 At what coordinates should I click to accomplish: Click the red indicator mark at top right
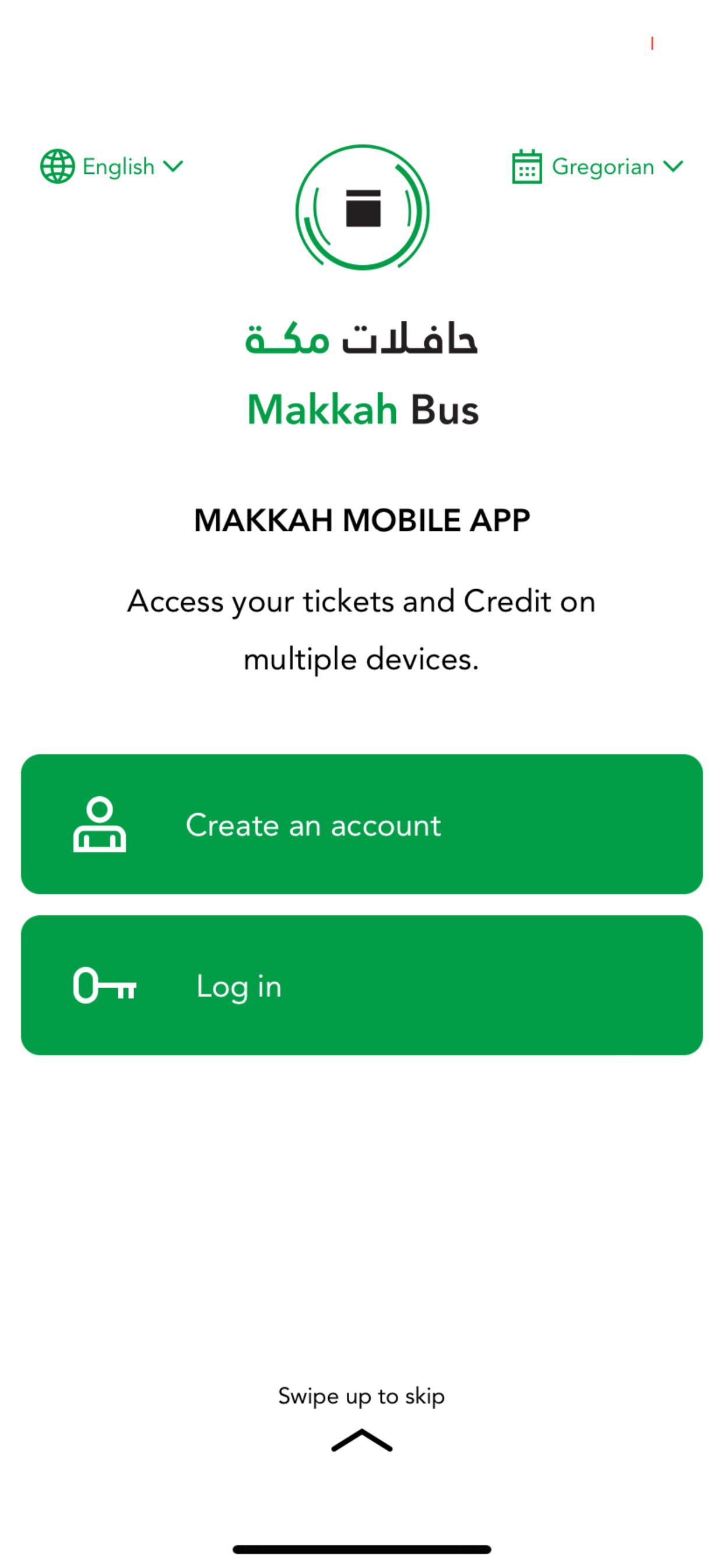point(652,43)
